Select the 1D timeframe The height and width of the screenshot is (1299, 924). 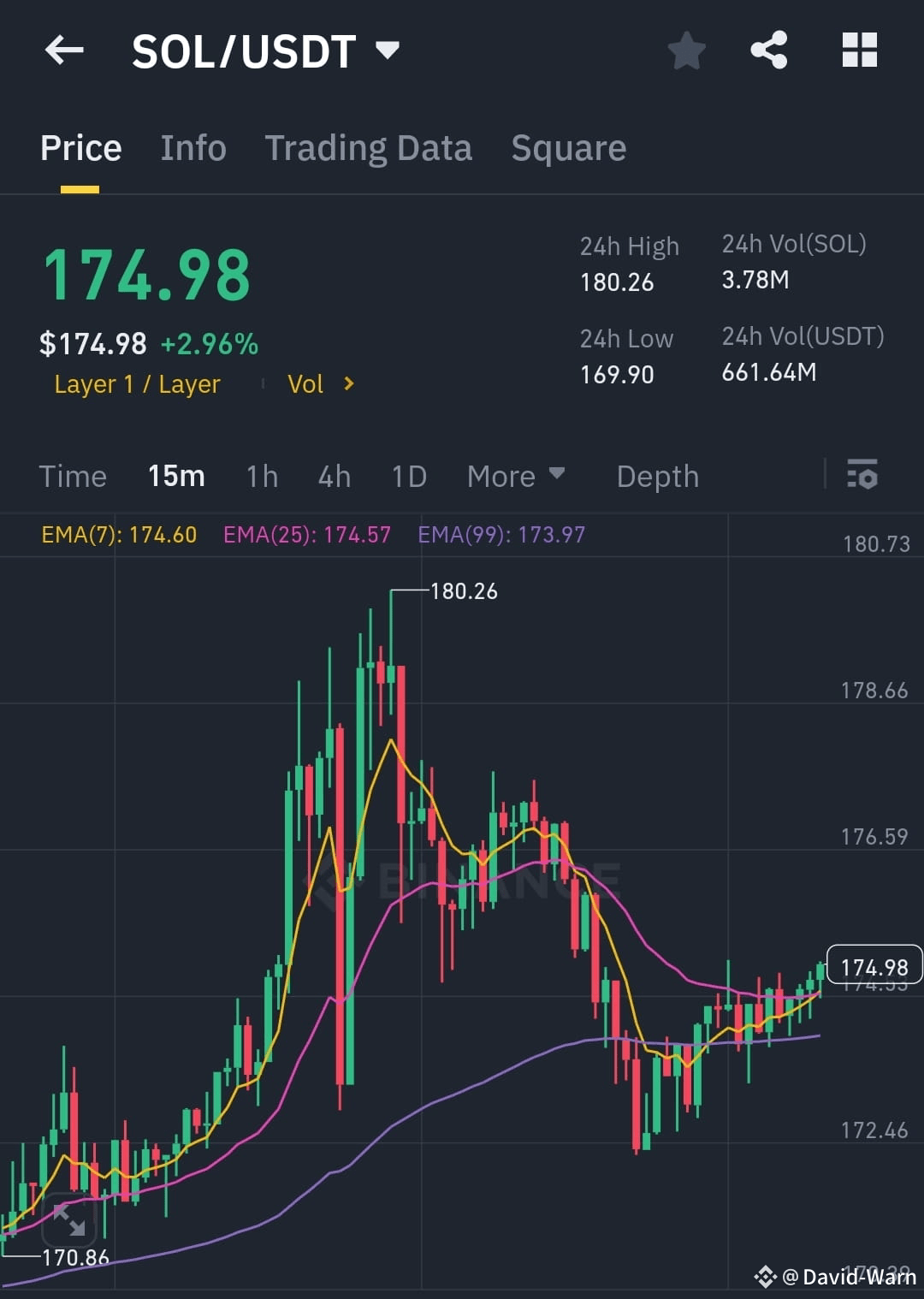408,476
